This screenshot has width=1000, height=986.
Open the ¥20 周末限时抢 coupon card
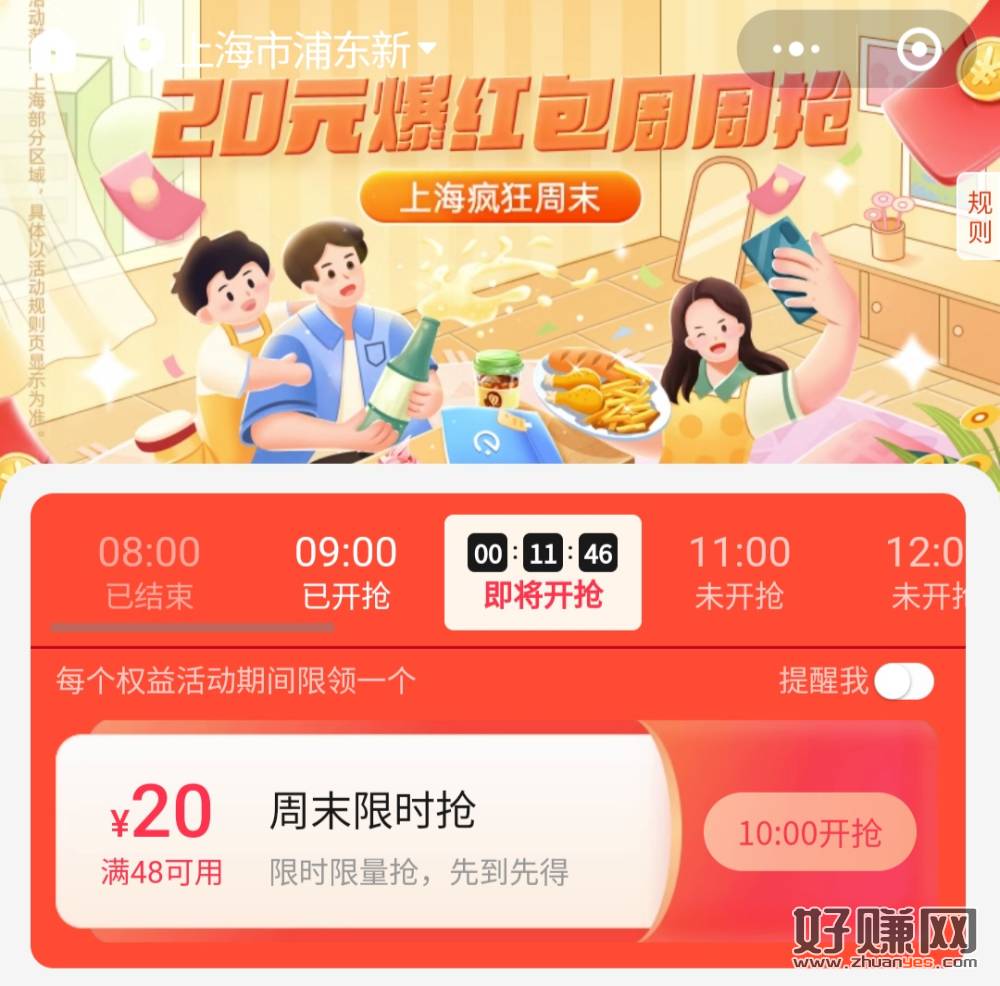click(x=360, y=831)
